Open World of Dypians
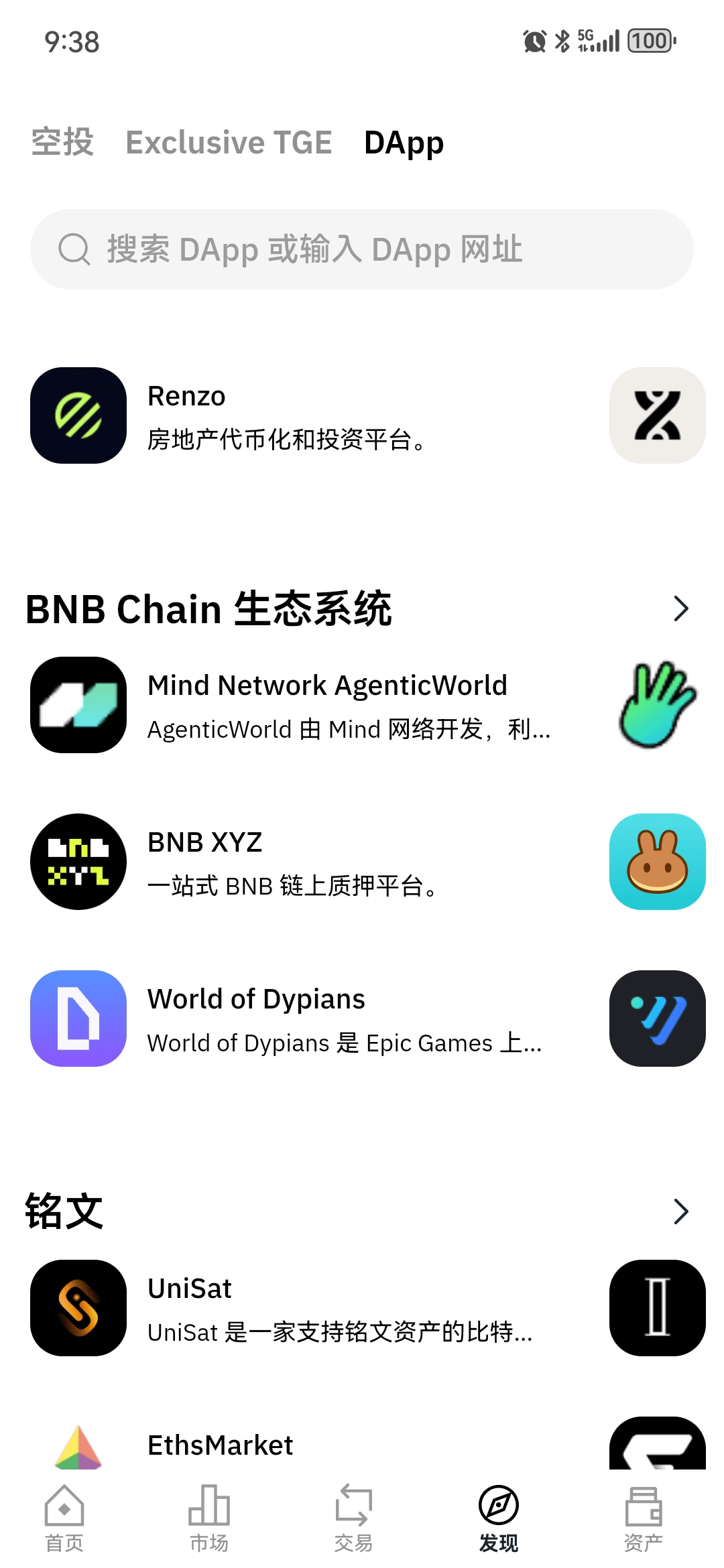724x1568 pixels. pos(295,1019)
